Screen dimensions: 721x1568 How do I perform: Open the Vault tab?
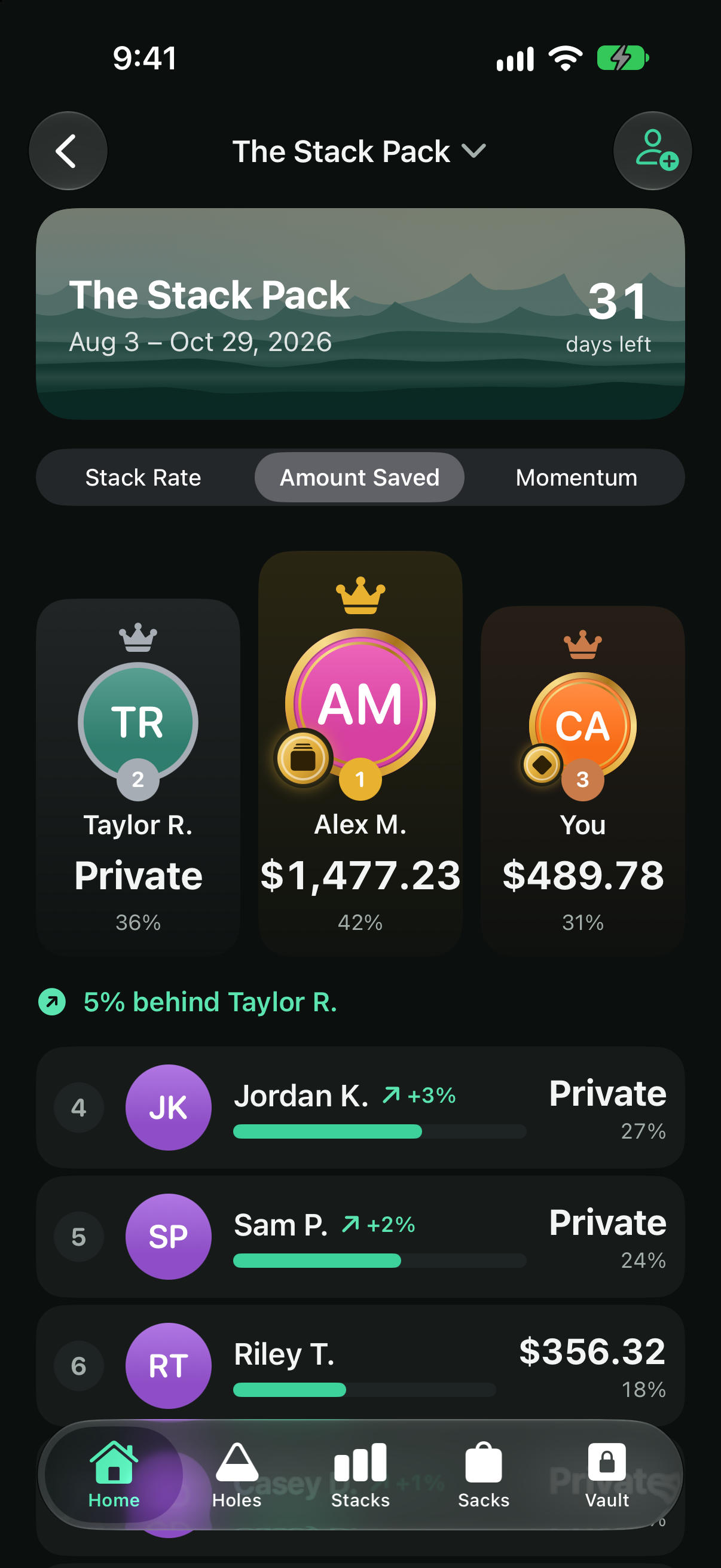(607, 1474)
